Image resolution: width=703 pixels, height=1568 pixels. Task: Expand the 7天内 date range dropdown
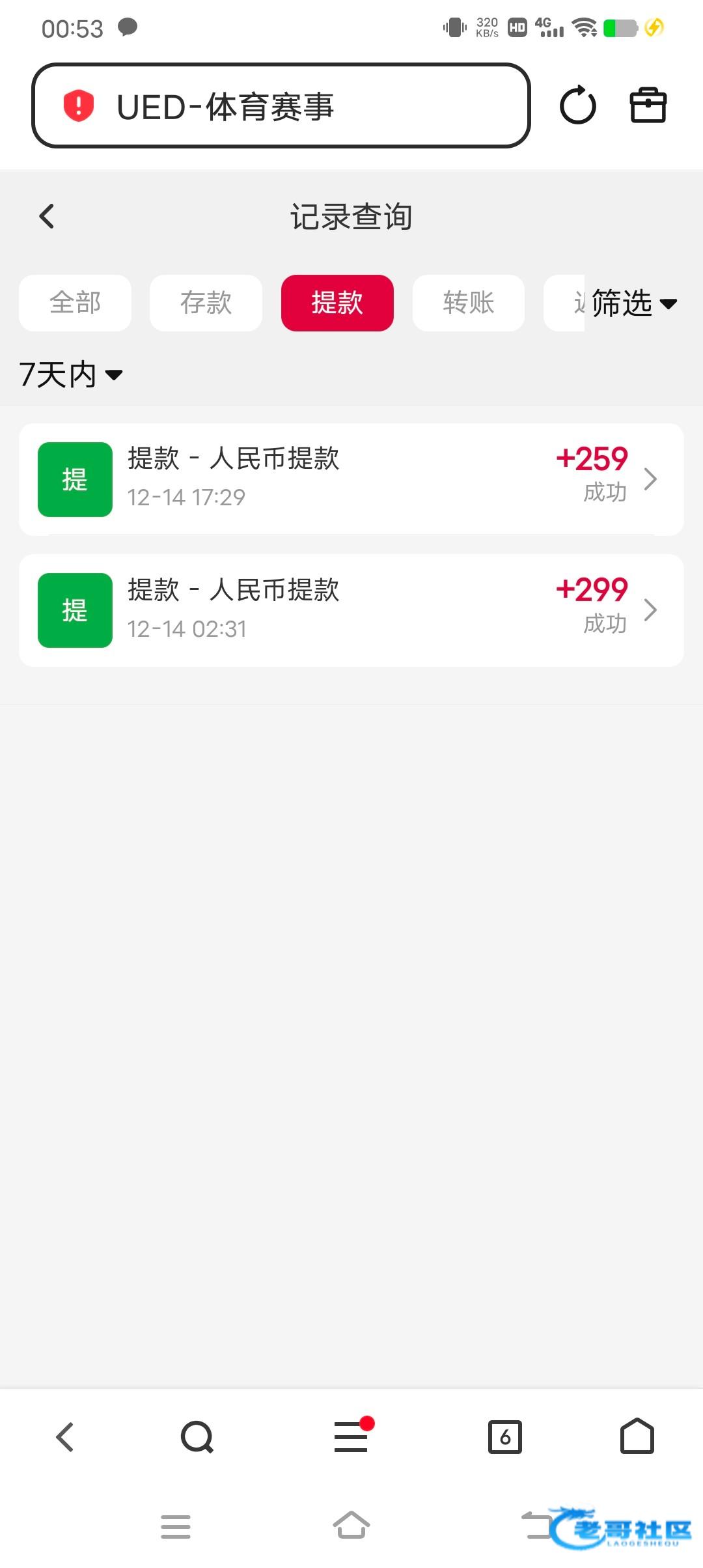tap(70, 374)
